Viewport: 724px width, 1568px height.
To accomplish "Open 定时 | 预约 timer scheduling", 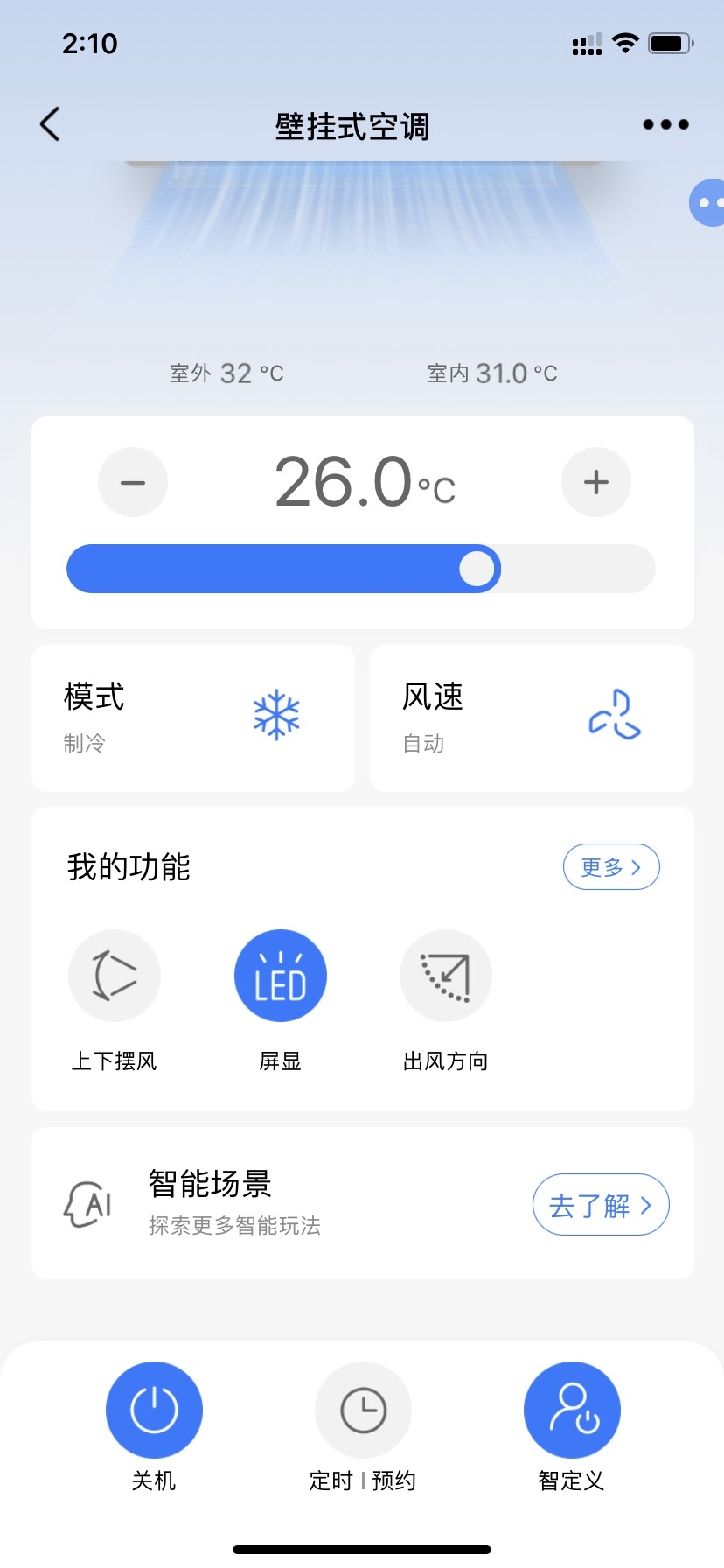I will click(363, 1410).
